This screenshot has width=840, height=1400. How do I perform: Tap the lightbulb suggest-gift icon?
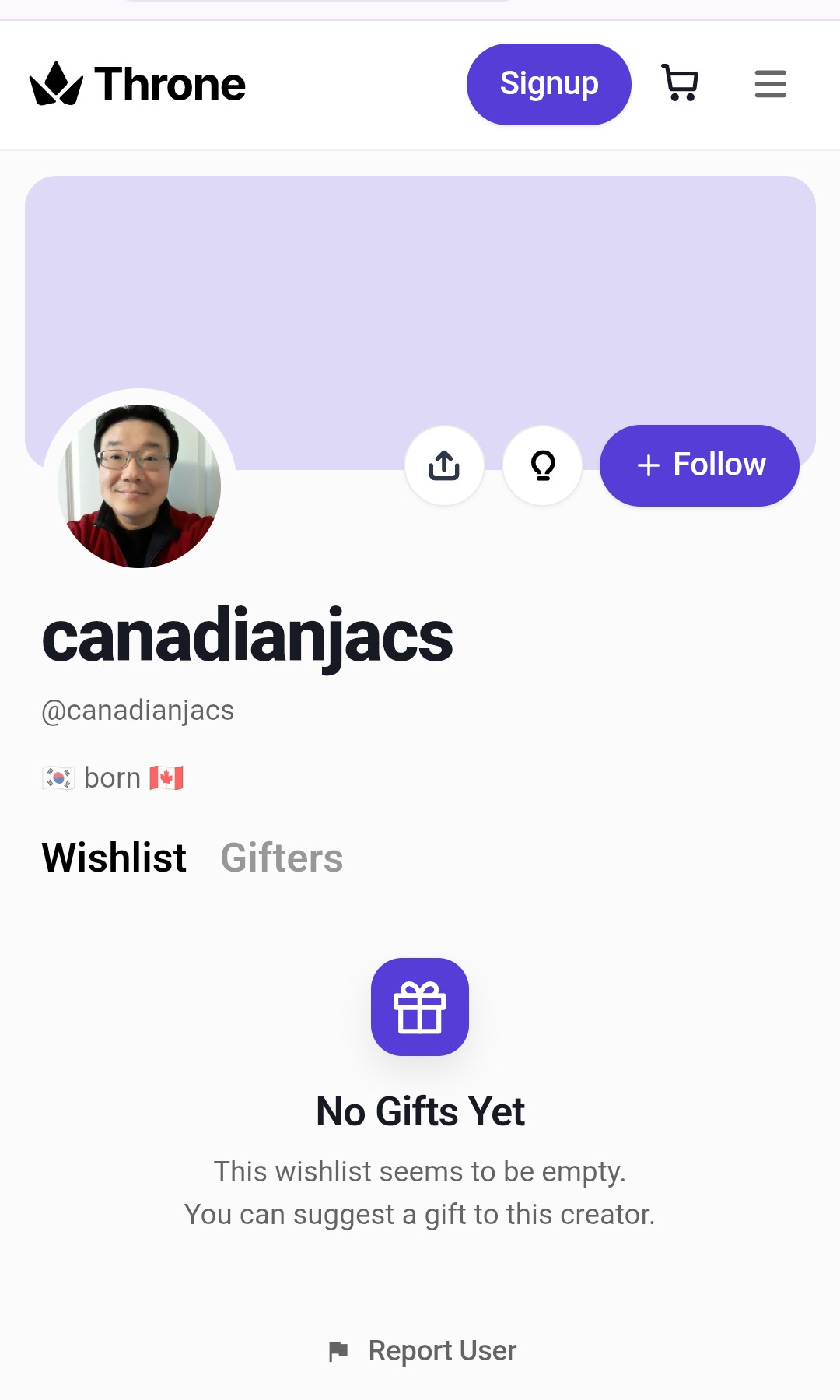pyautogui.click(x=542, y=465)
